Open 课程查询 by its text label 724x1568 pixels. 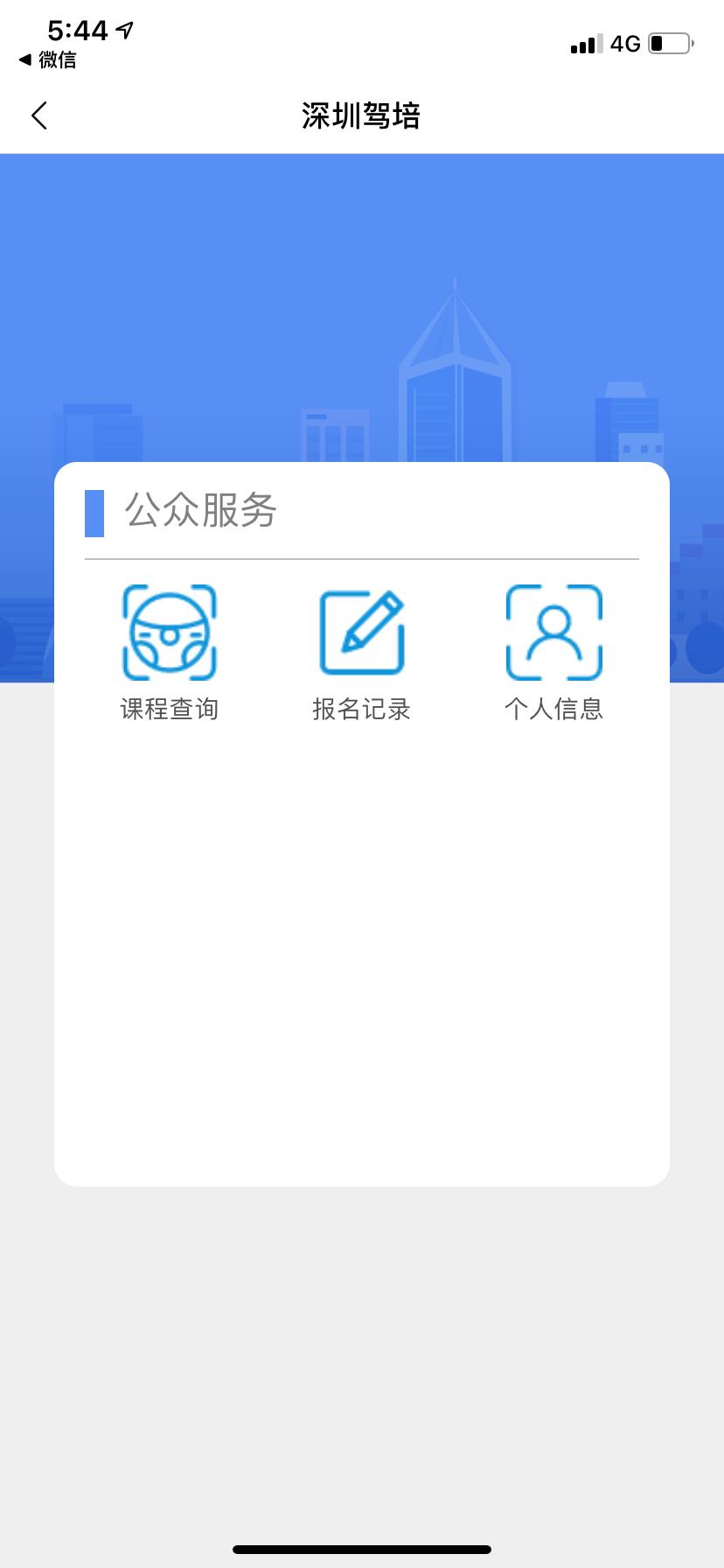coord(170,710)
